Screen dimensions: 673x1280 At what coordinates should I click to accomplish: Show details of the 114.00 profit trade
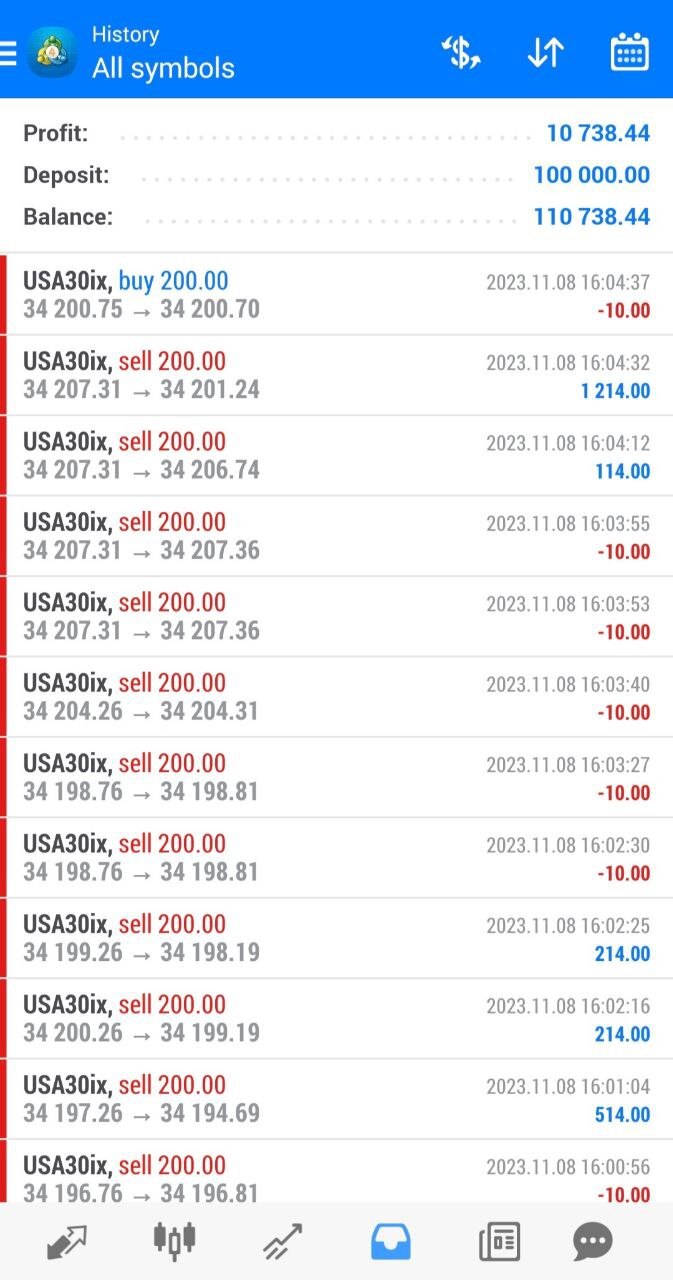coord(336,456)
